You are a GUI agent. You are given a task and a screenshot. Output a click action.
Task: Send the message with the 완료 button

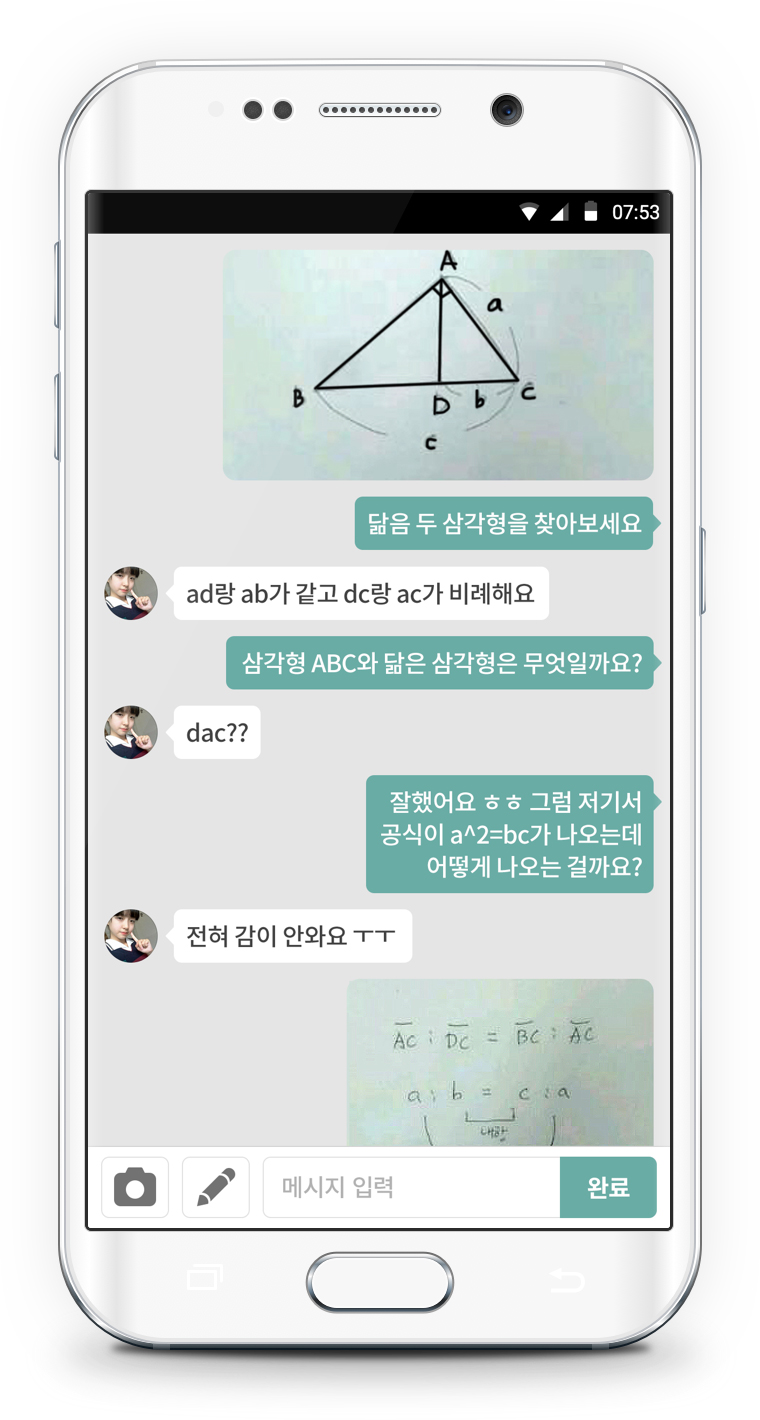coord(608,1187)
